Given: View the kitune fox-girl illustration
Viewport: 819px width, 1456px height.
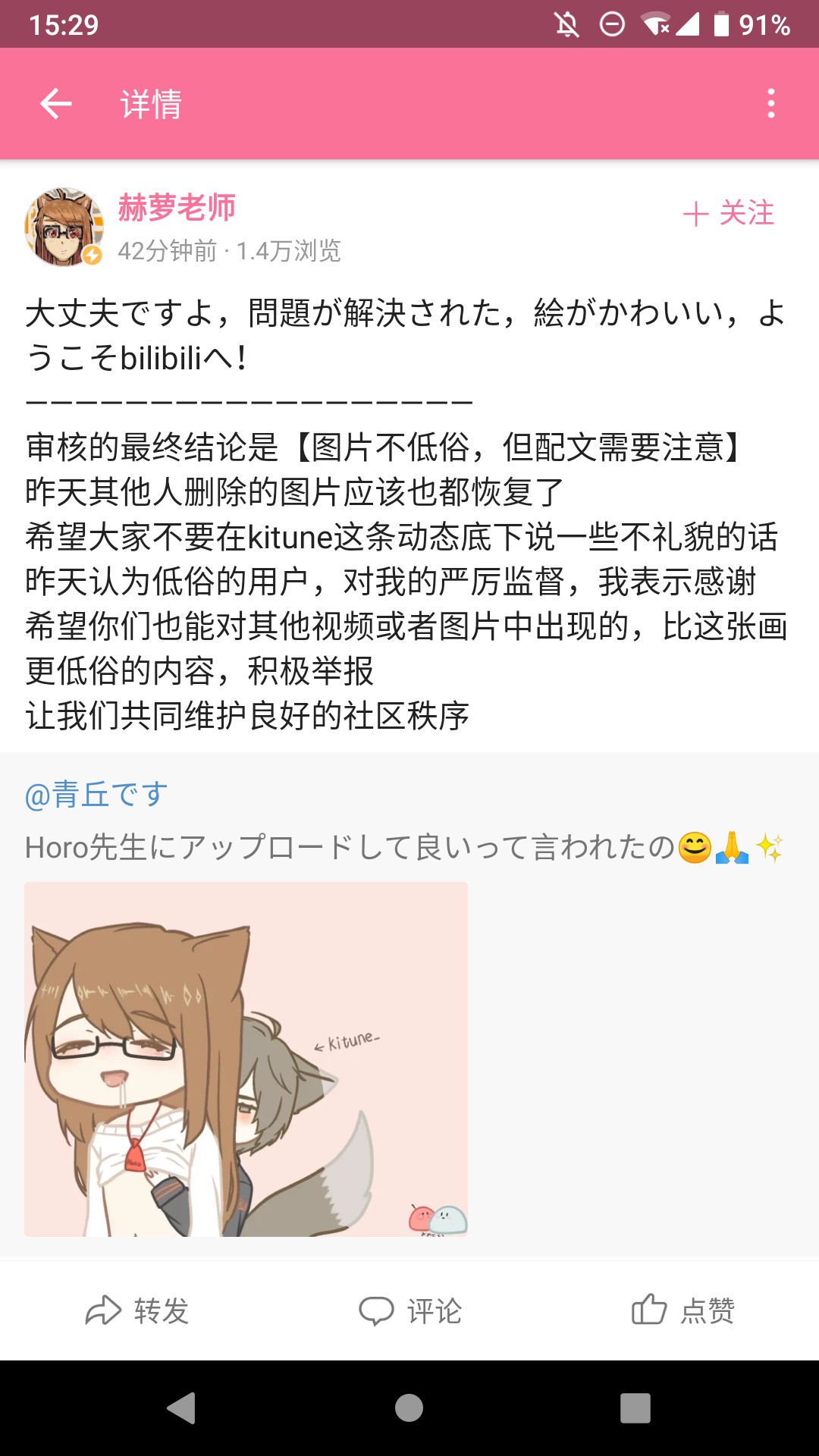Looking at the screenshot, I should (x=246, y=1059).
